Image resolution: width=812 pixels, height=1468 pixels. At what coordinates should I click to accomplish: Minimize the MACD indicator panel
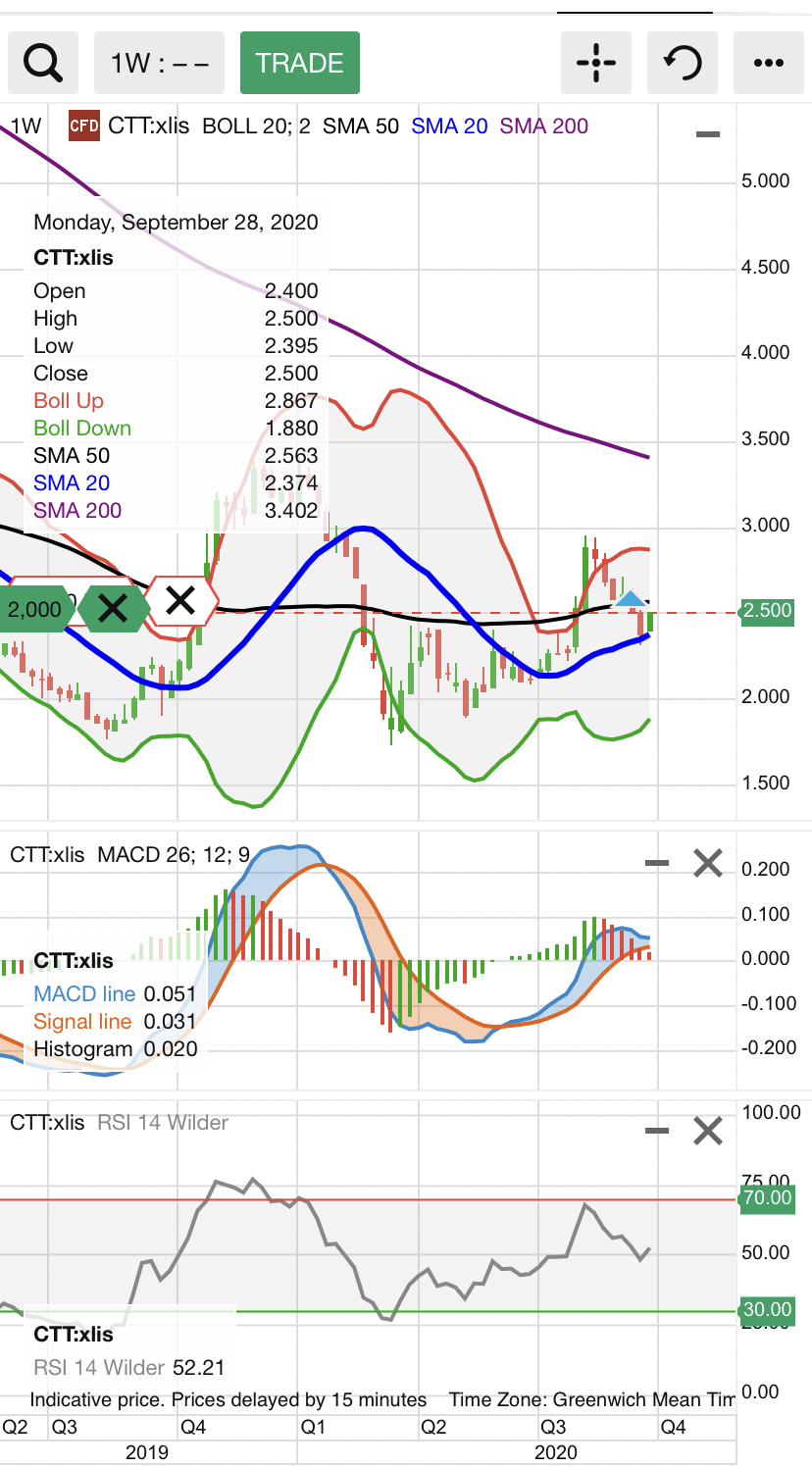(x=657, y=863)
